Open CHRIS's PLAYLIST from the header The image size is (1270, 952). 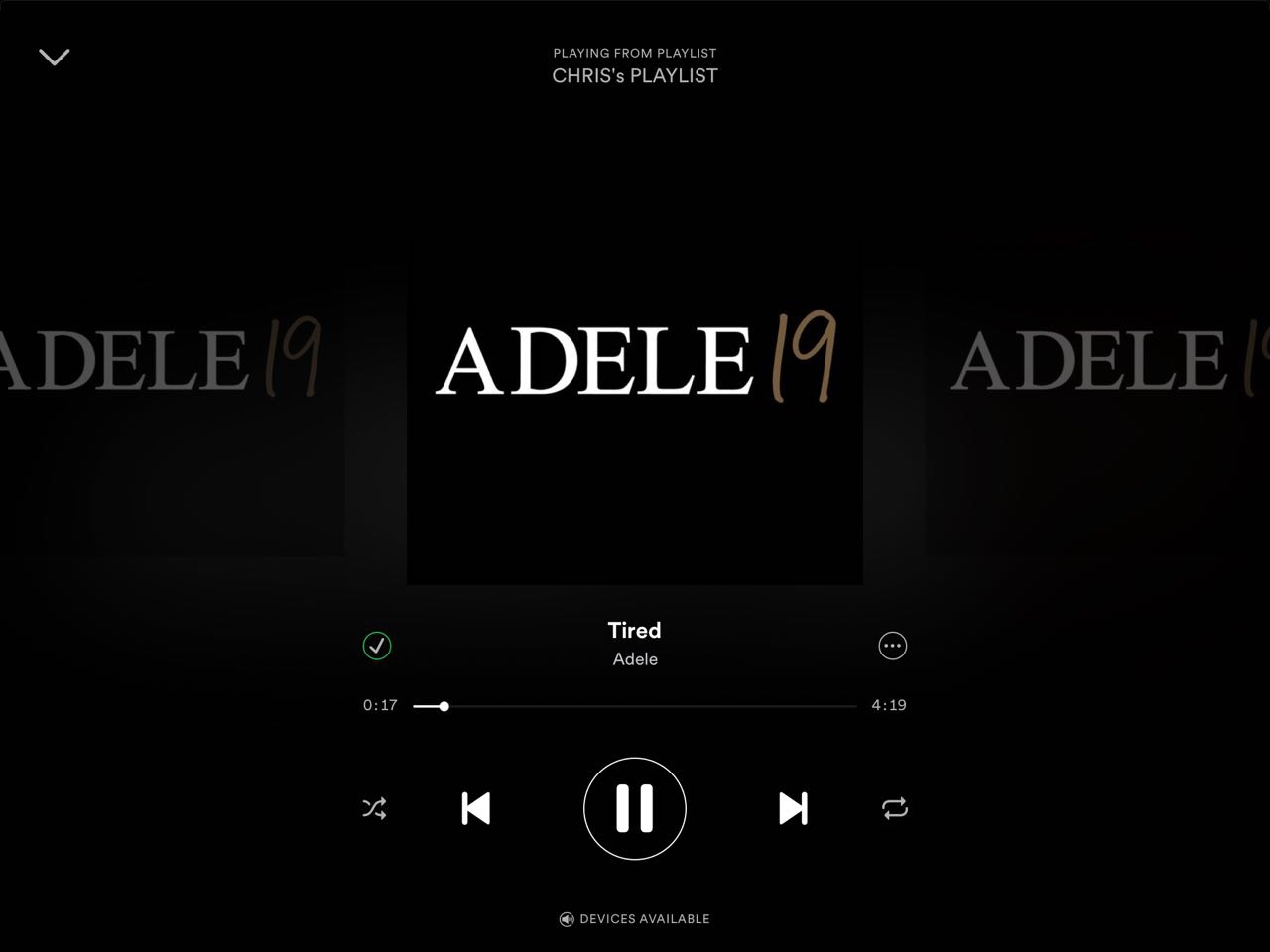click(x=635, y=75)
